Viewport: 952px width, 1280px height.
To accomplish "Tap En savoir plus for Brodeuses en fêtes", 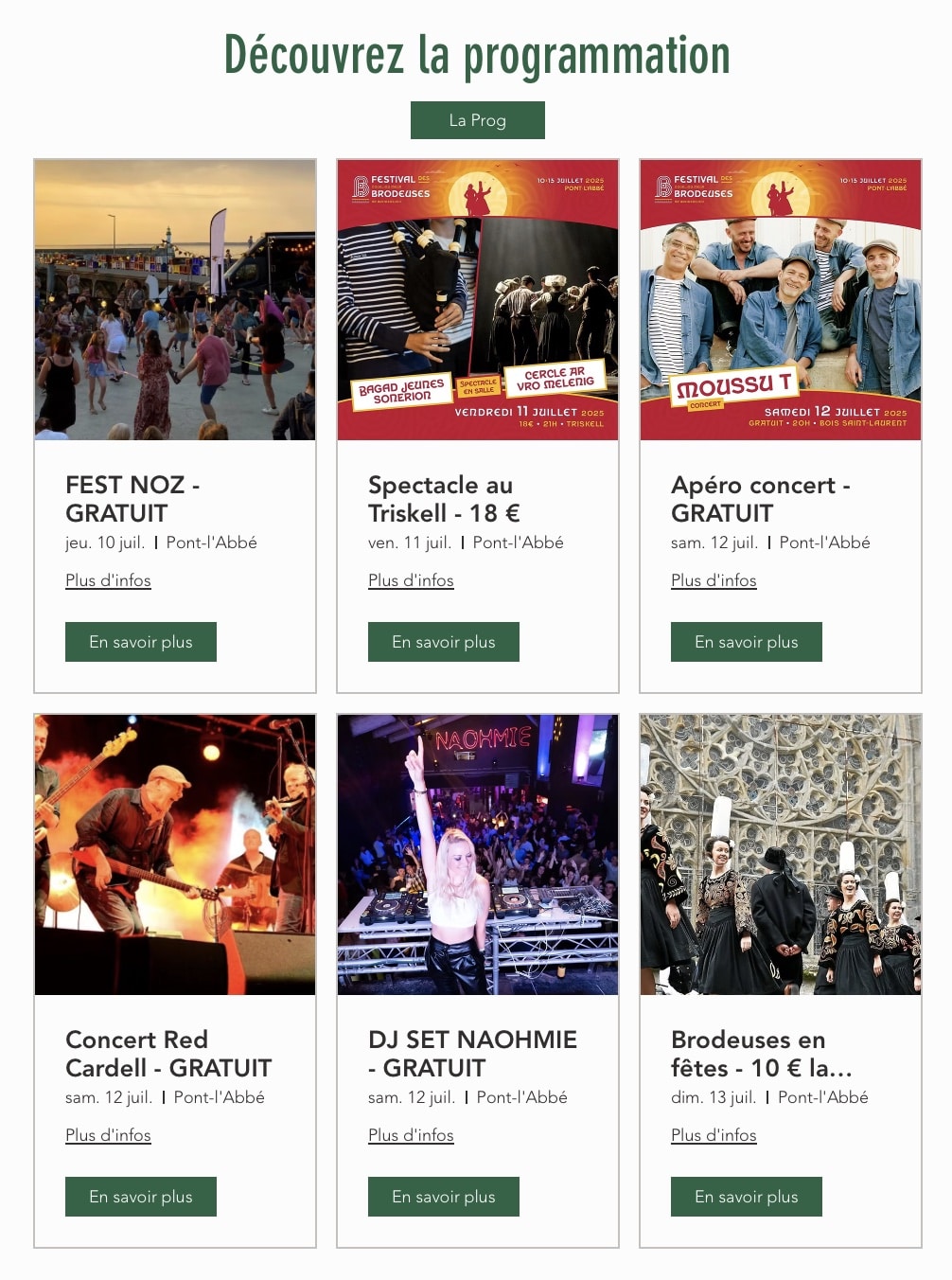I will coord(746,1197).
